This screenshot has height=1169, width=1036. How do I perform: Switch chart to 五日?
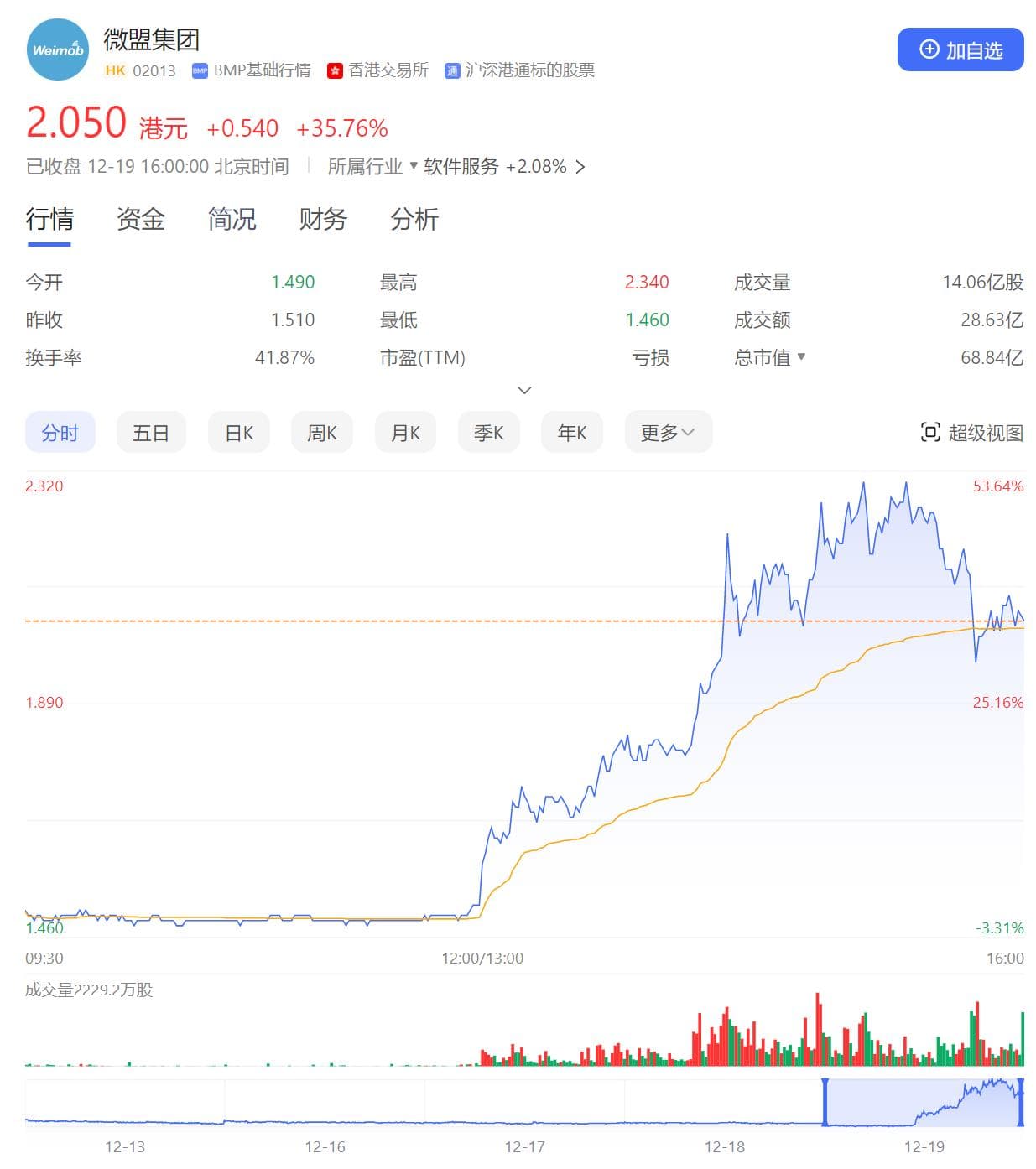pos(151,433)
